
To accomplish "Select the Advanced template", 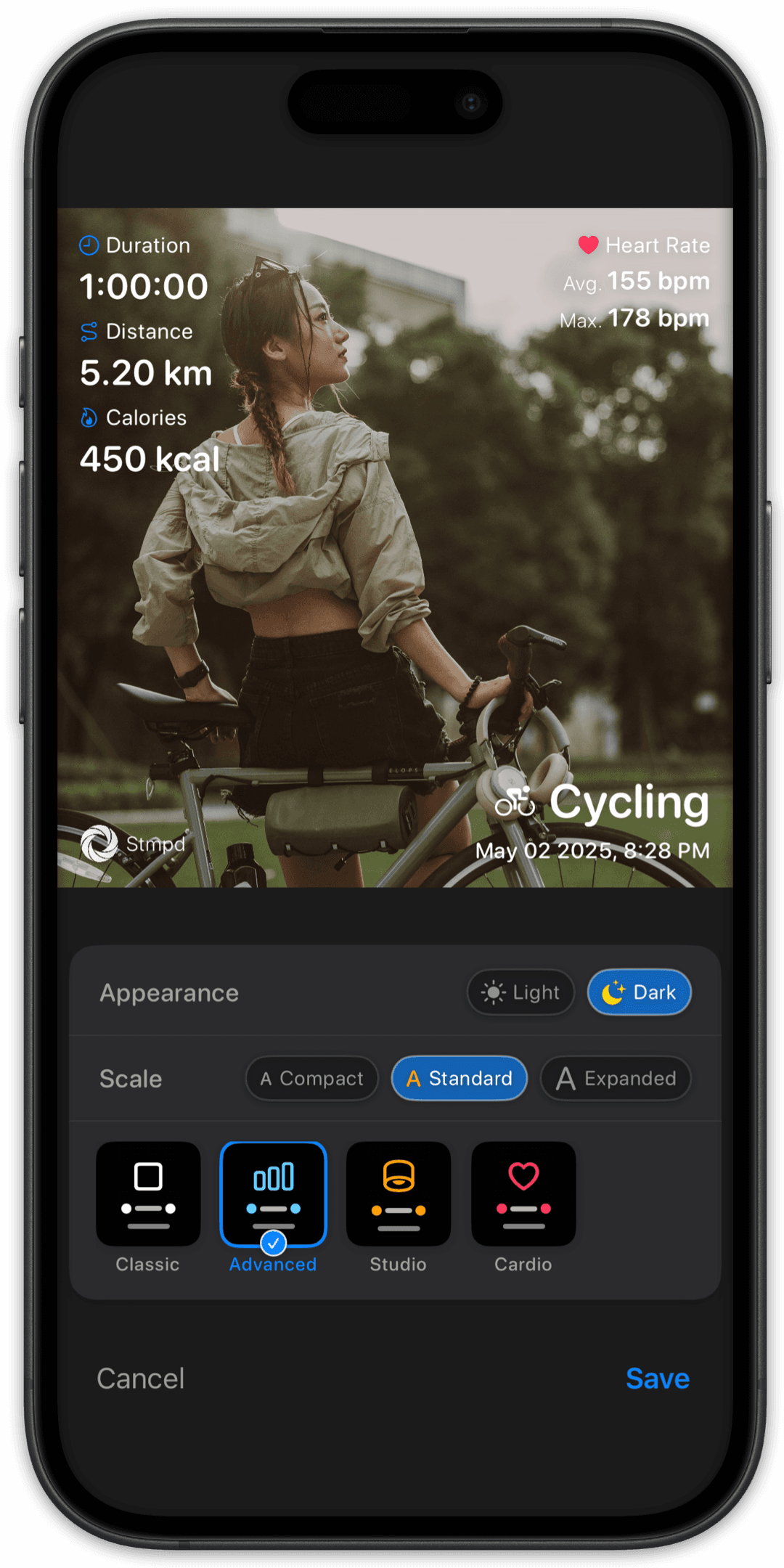I will click(273, 1194).
